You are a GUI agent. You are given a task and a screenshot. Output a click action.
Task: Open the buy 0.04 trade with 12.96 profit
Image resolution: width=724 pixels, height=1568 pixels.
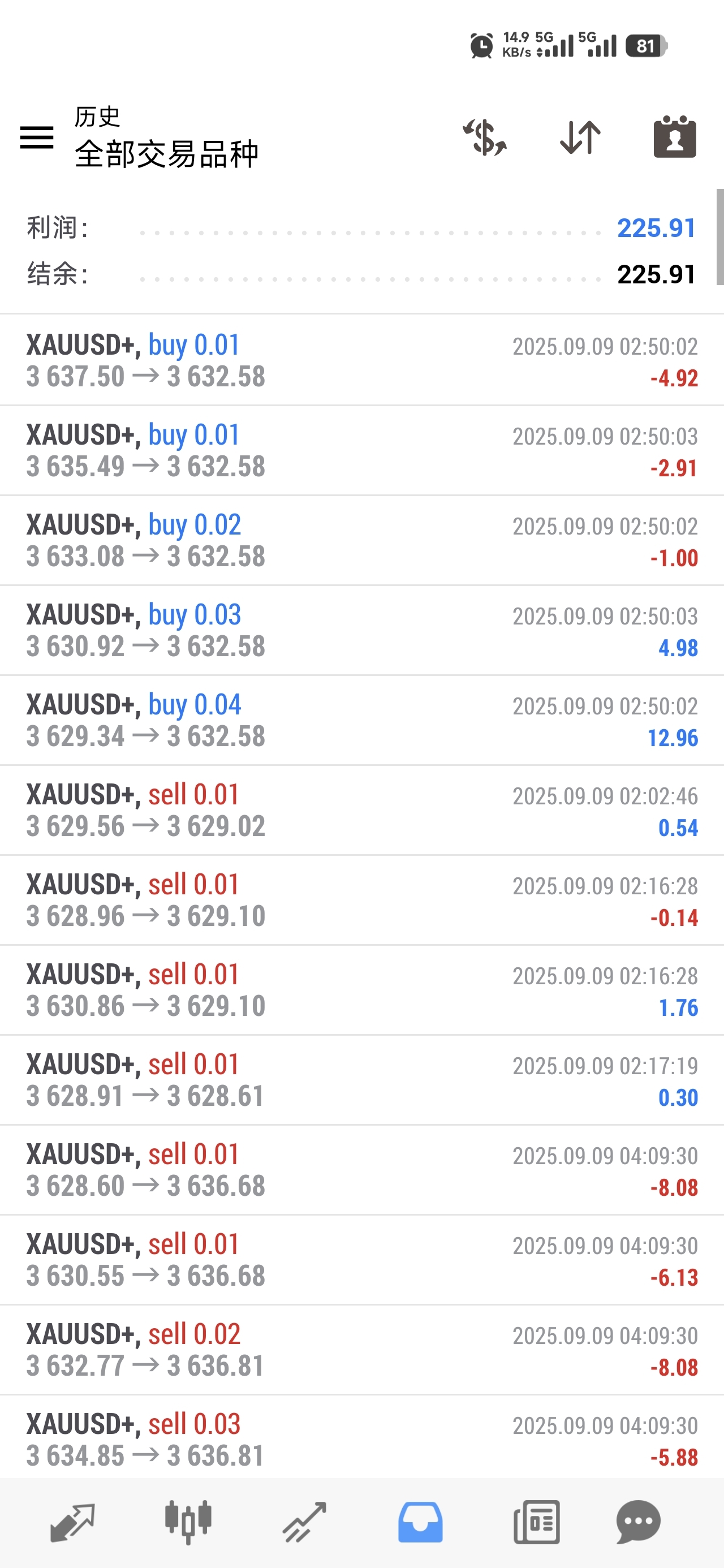361,721
